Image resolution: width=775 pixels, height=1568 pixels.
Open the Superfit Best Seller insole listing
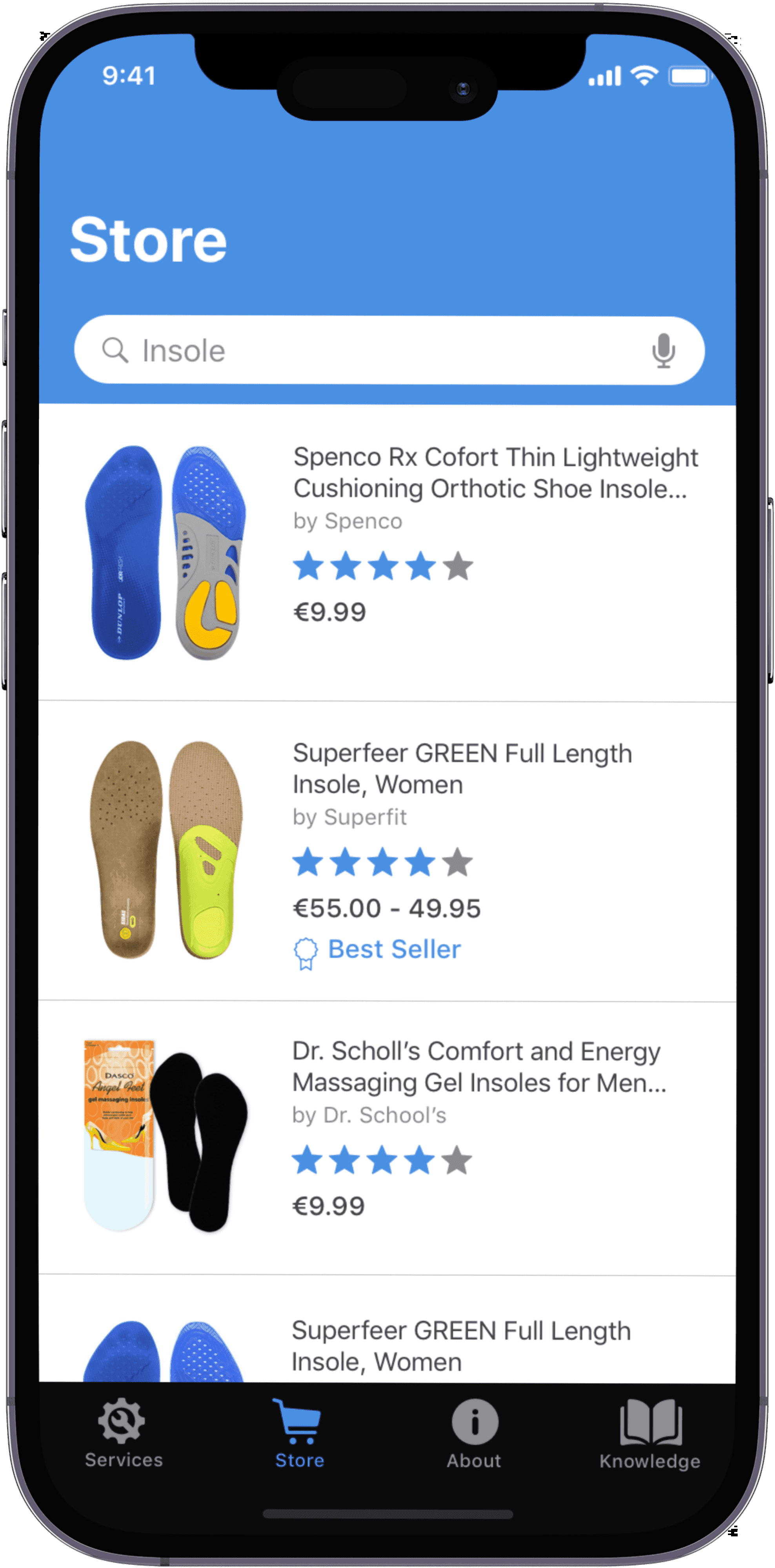coord(462,768)
